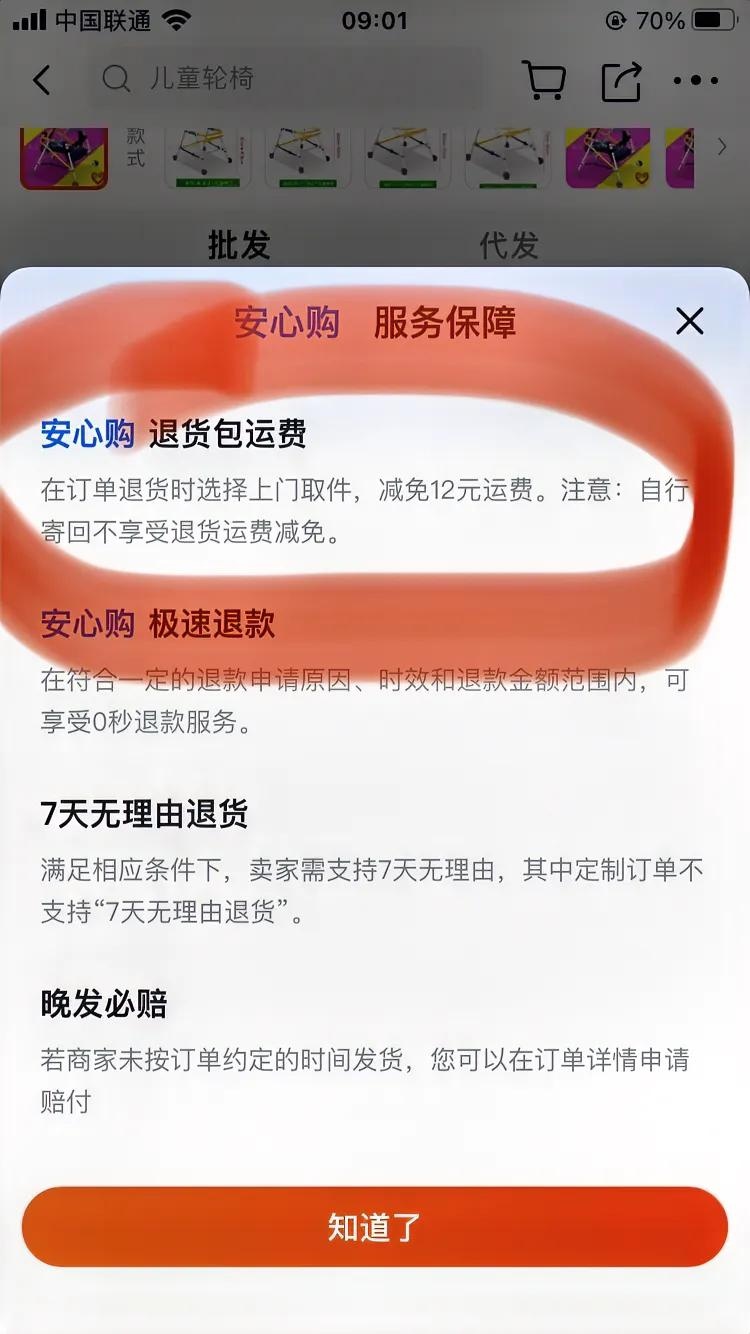Share this product

[x=621, y=80]
